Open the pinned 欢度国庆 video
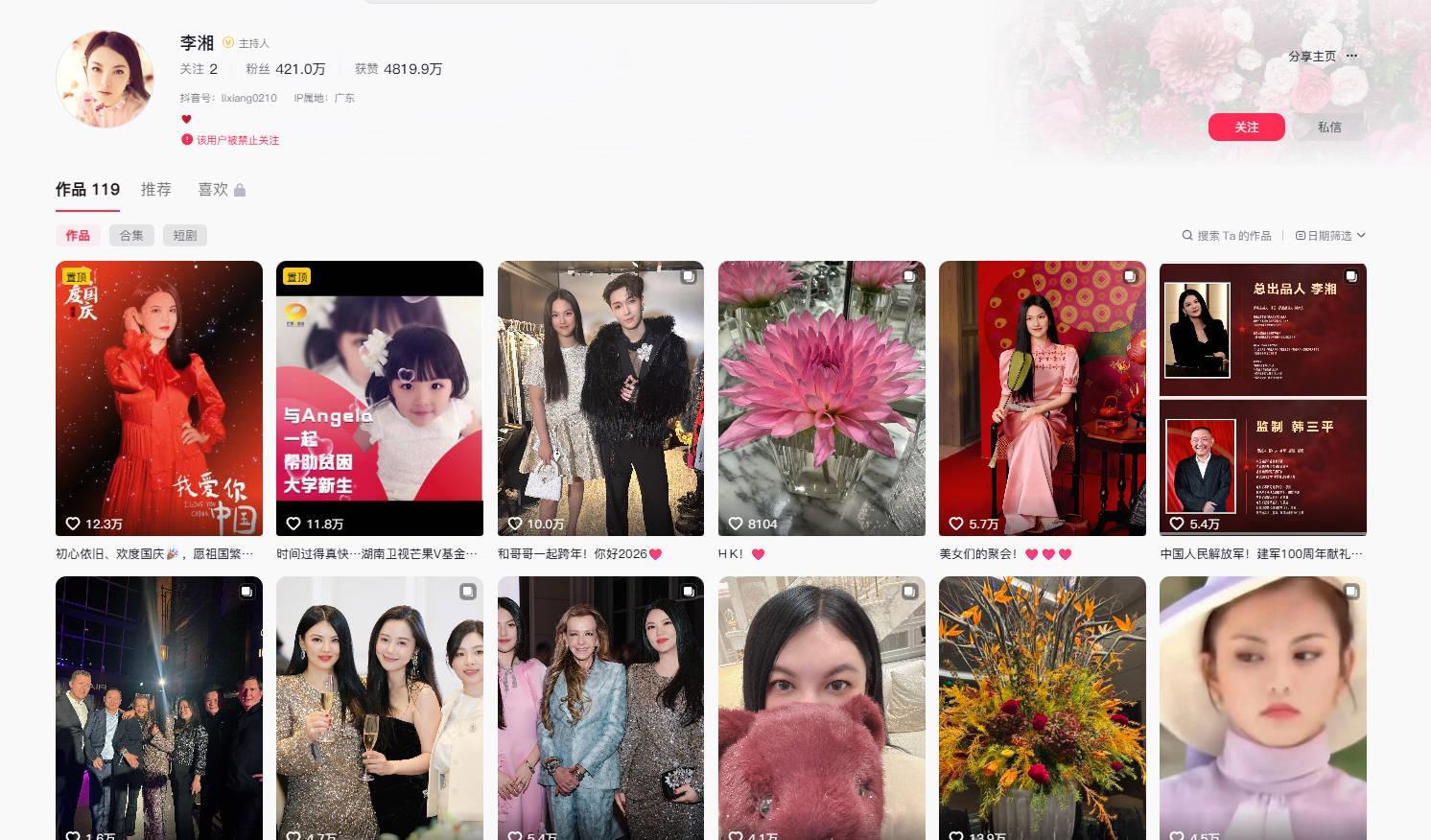The image size is (1431, 840). (x=159, y=398)
